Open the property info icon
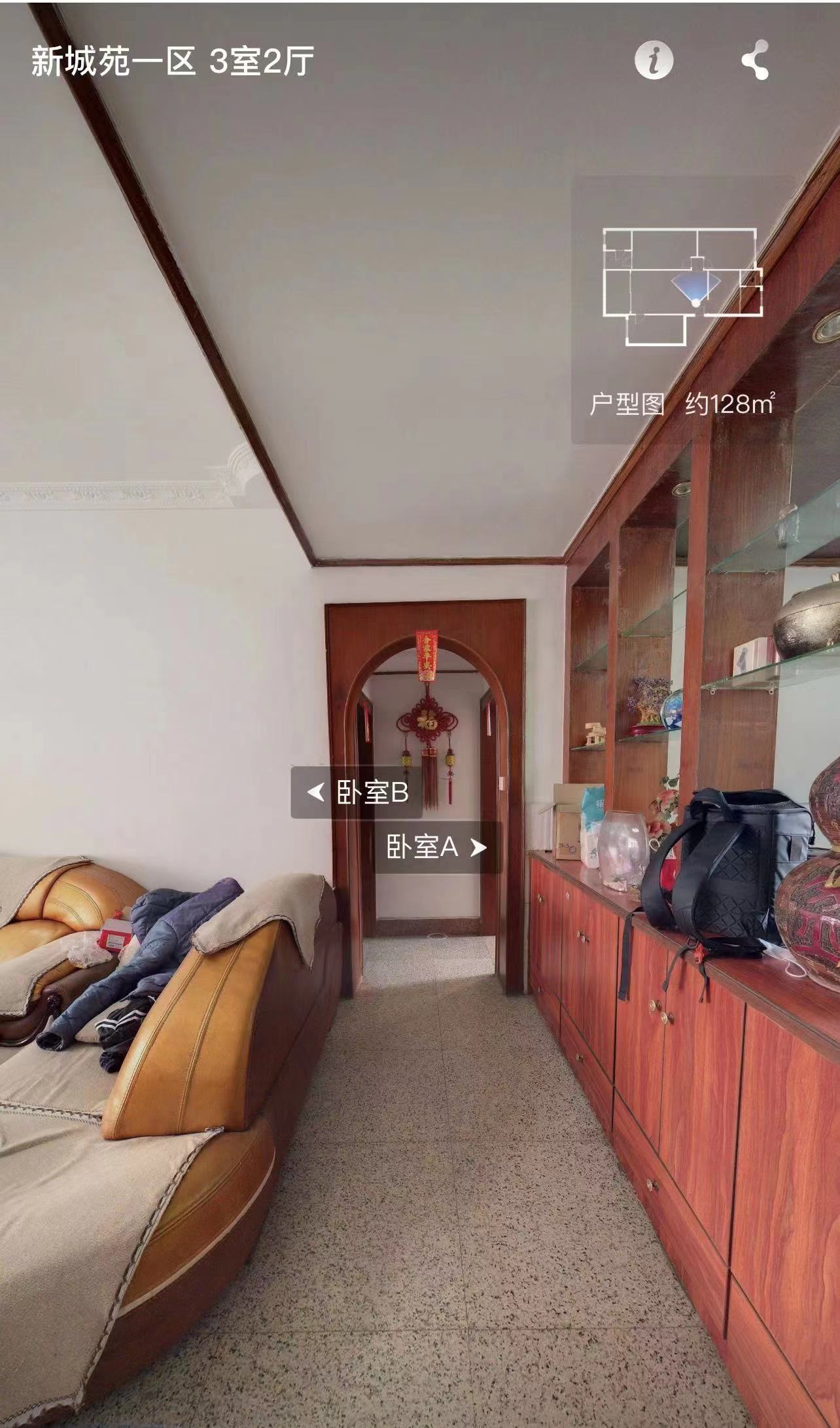840x1428 pixels. [x=654, y=61]
